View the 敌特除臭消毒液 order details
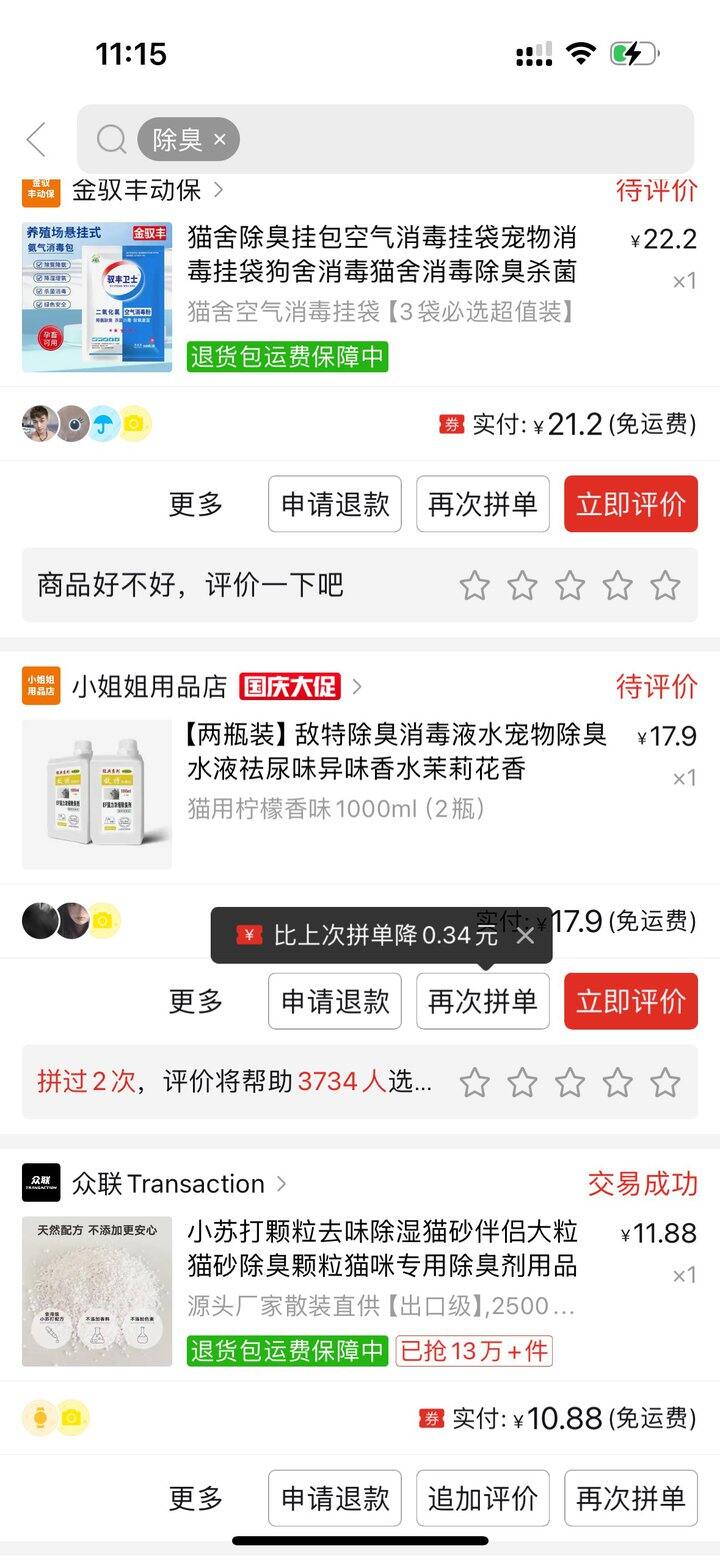Viewport: 720px width, 1560px height. 396,751
